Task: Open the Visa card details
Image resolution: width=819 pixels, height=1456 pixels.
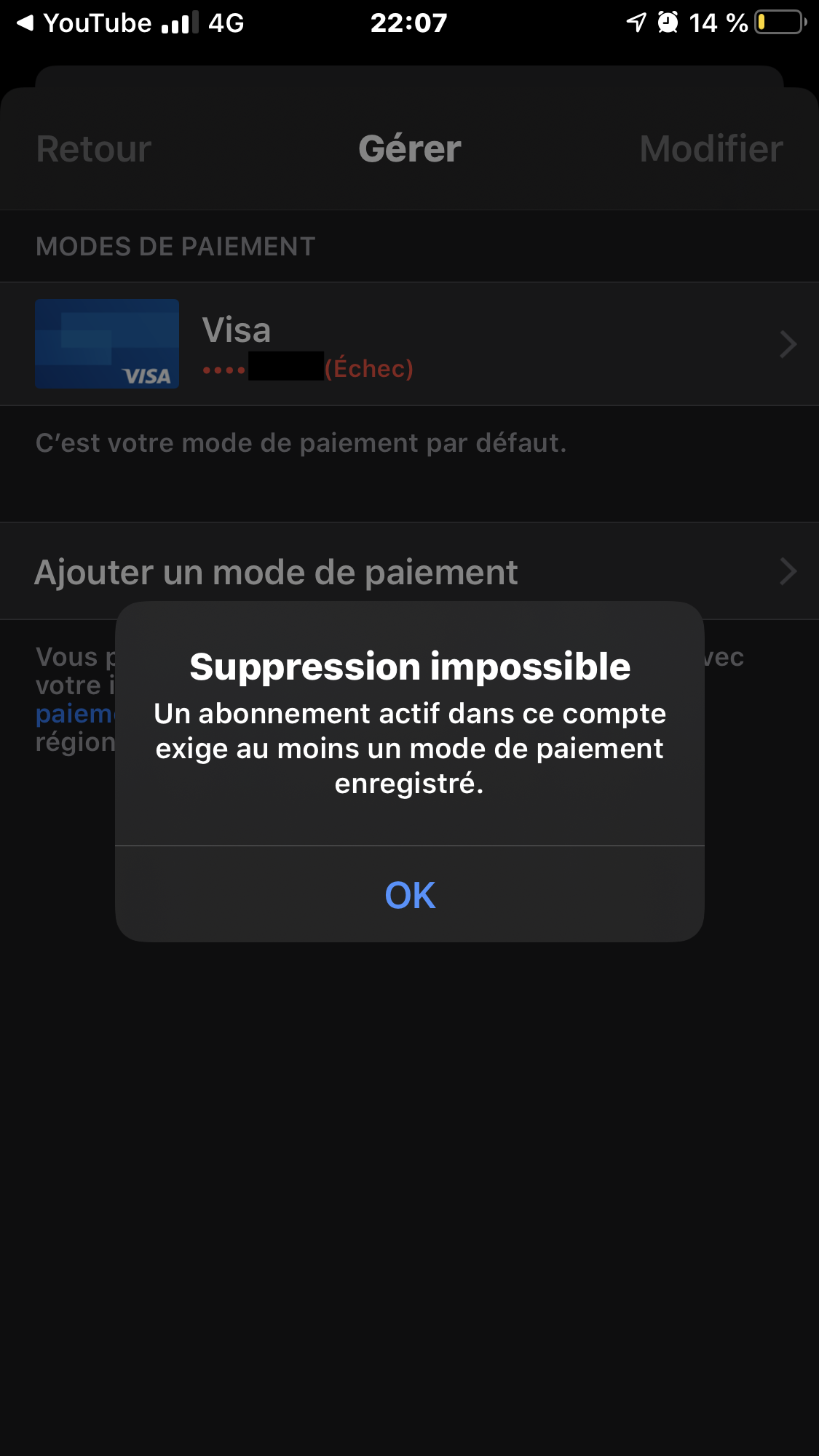Action: click(x=409, y=343)
